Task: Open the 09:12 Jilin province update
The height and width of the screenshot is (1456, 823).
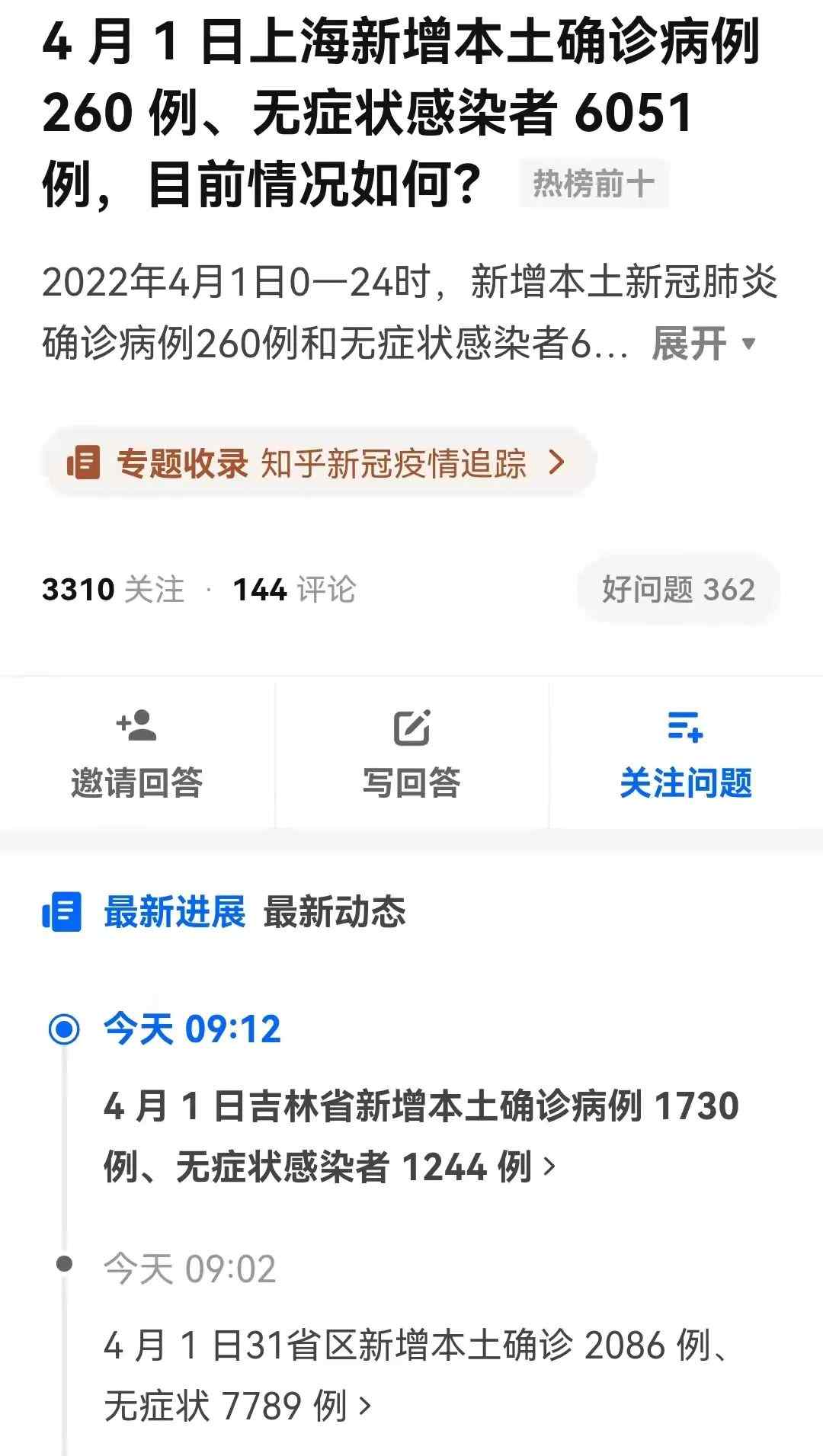Action: (419, 1135)
